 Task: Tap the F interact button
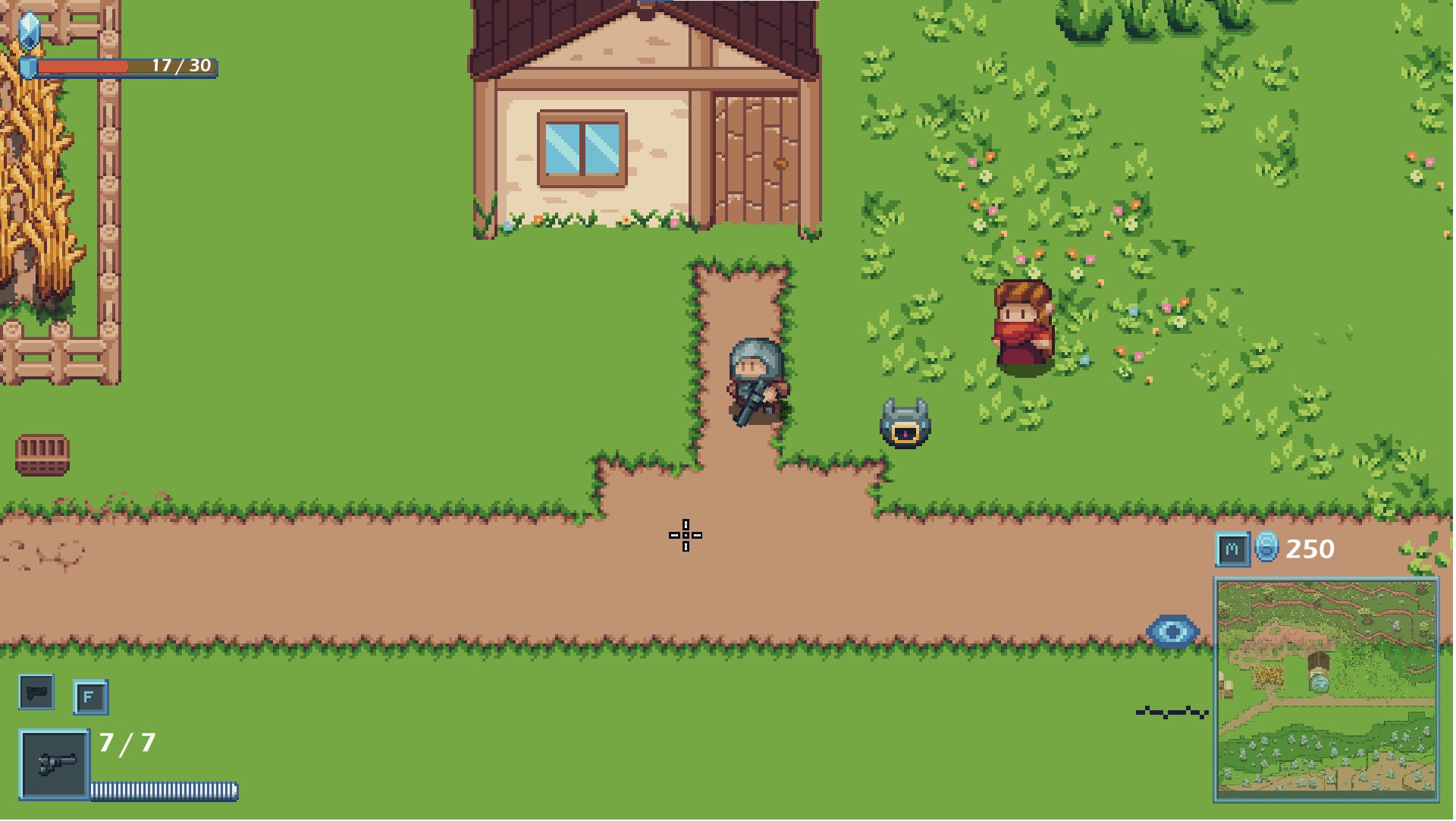coord(90,697)
